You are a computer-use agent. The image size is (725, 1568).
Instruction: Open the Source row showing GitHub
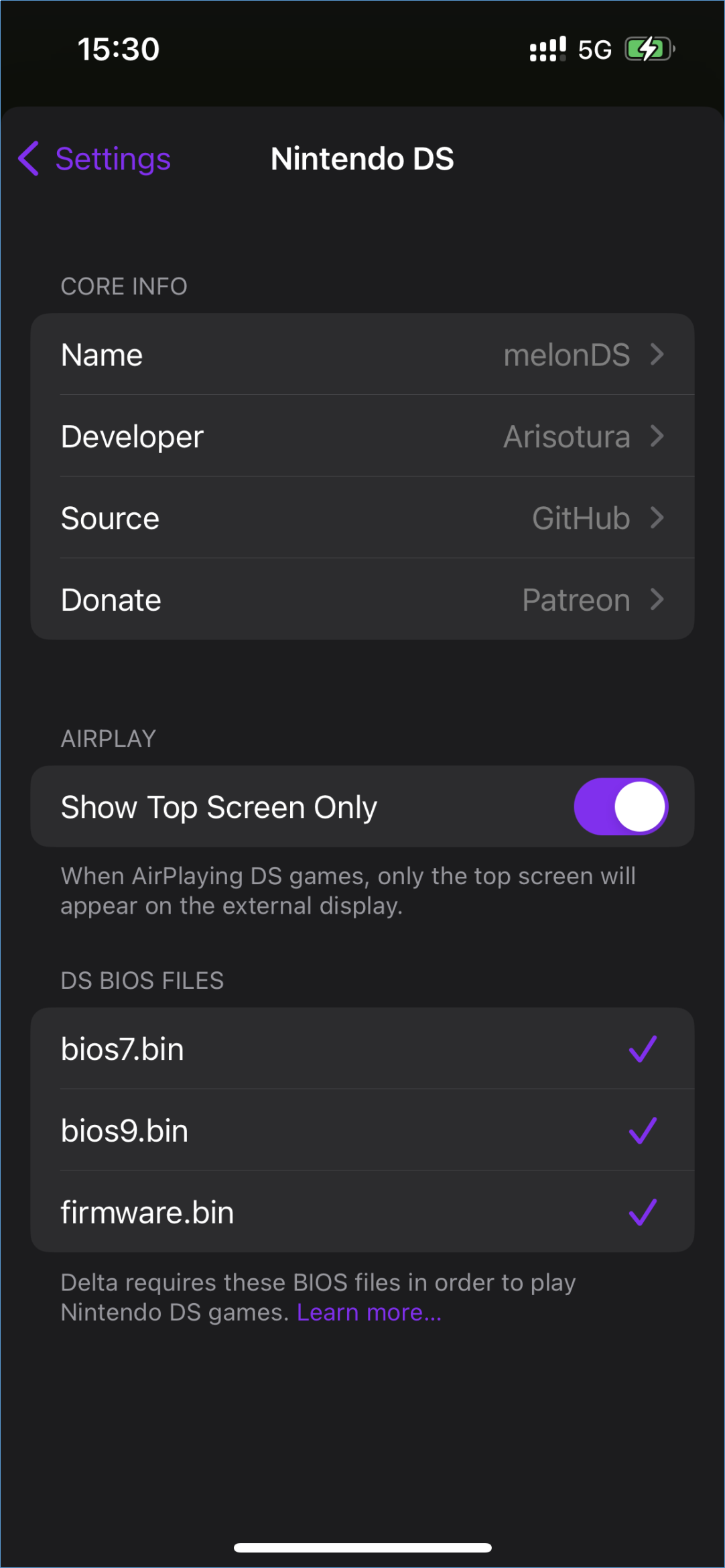pos(362,518)
